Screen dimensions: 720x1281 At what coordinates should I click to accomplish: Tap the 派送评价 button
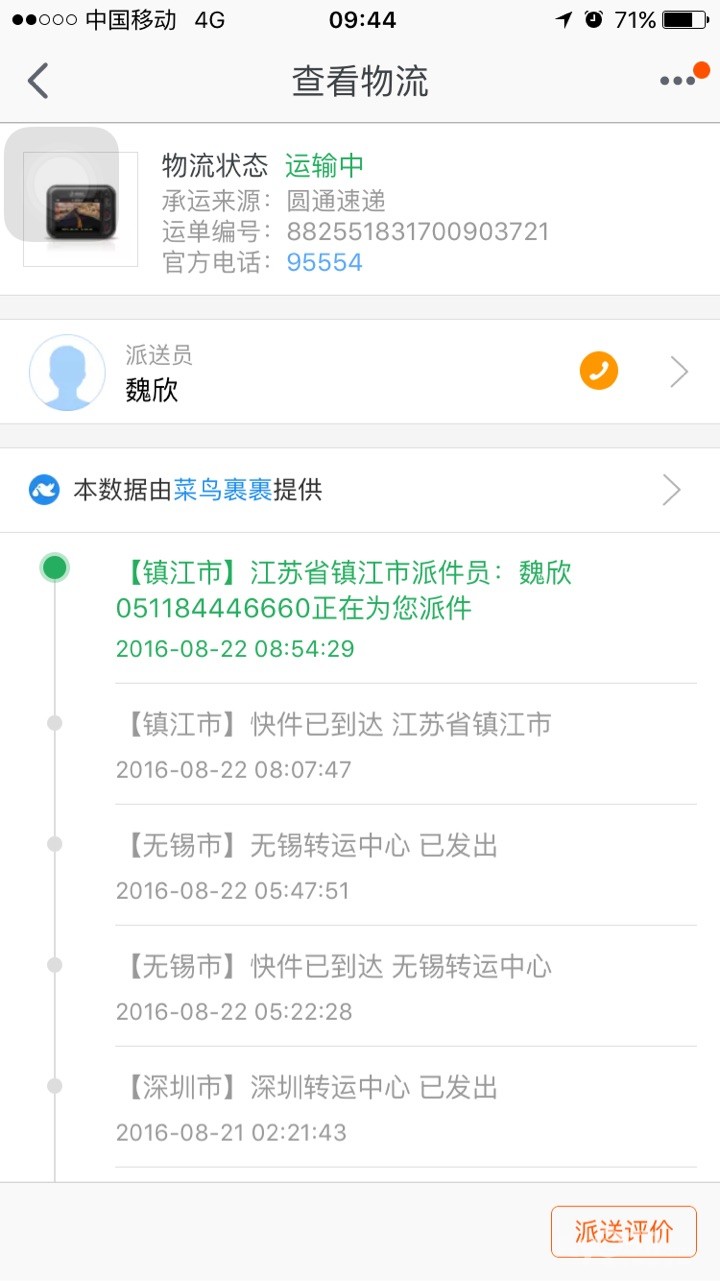624,1231
